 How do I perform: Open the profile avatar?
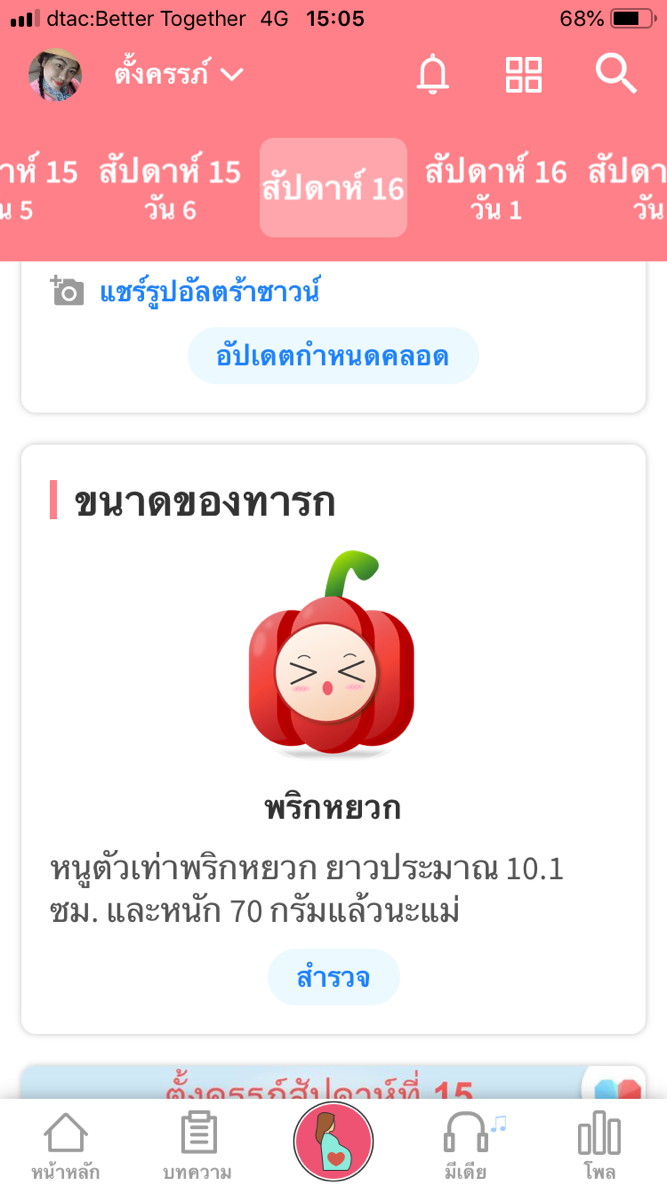click(x=55, y=75)
